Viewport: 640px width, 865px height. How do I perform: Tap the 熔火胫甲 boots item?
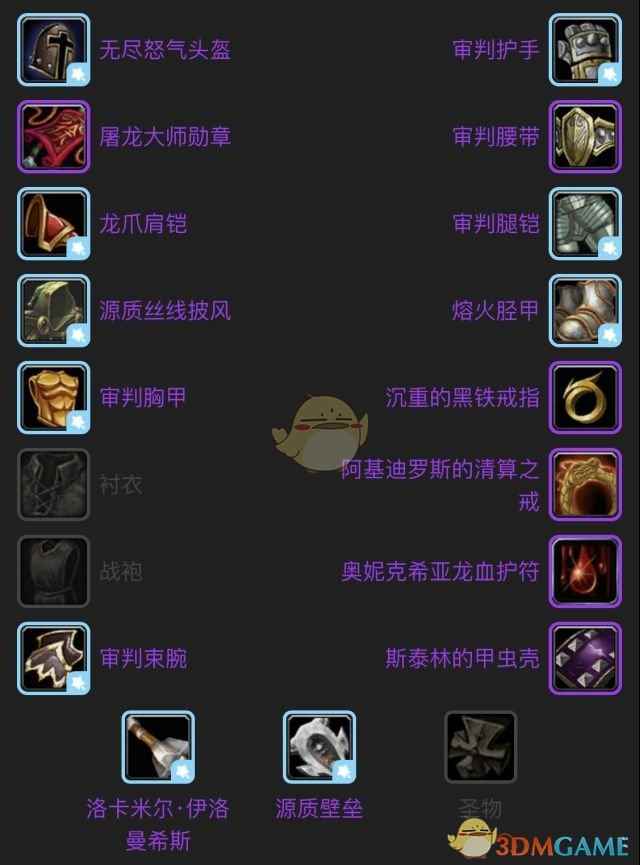tap(585, 311)
